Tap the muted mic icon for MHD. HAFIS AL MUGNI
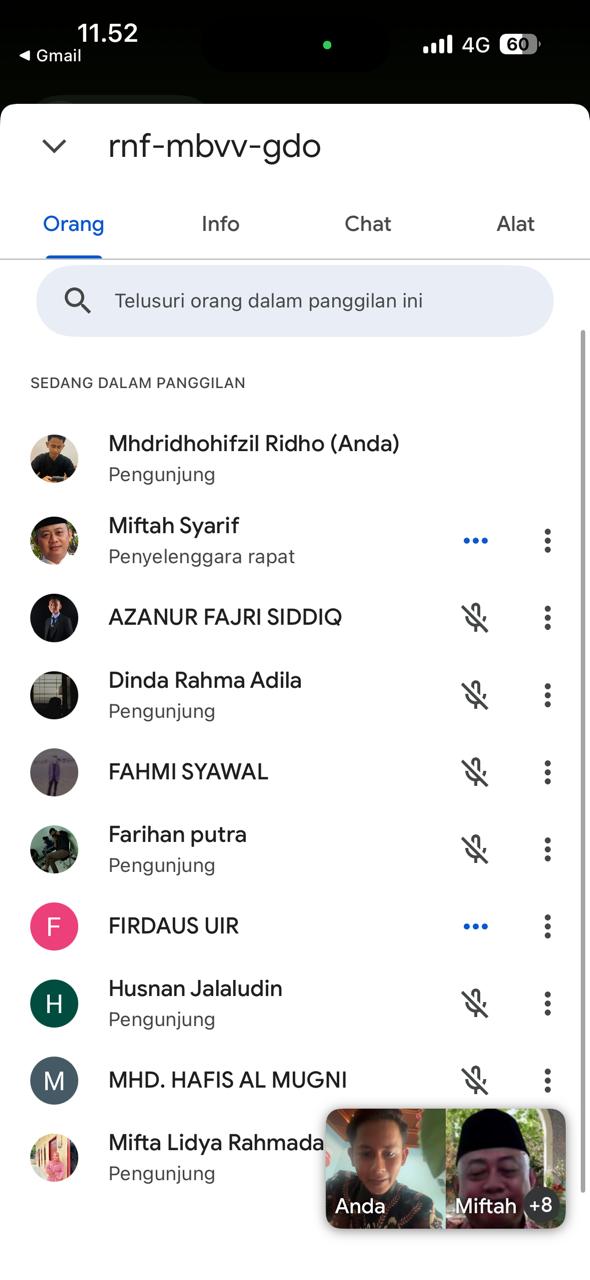The image size is (590, 1280). point(475,1080)
